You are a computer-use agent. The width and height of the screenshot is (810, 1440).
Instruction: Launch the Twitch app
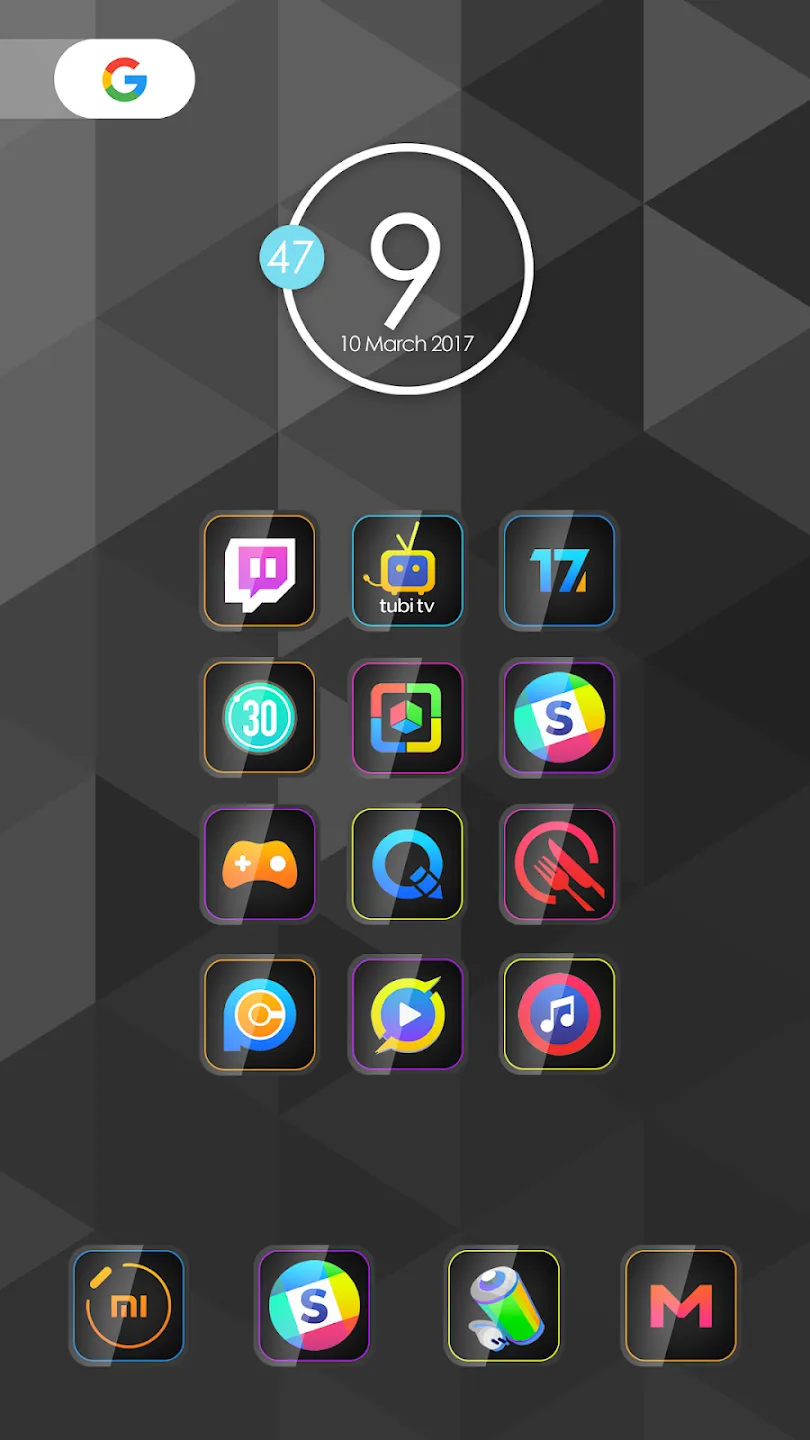259,571
